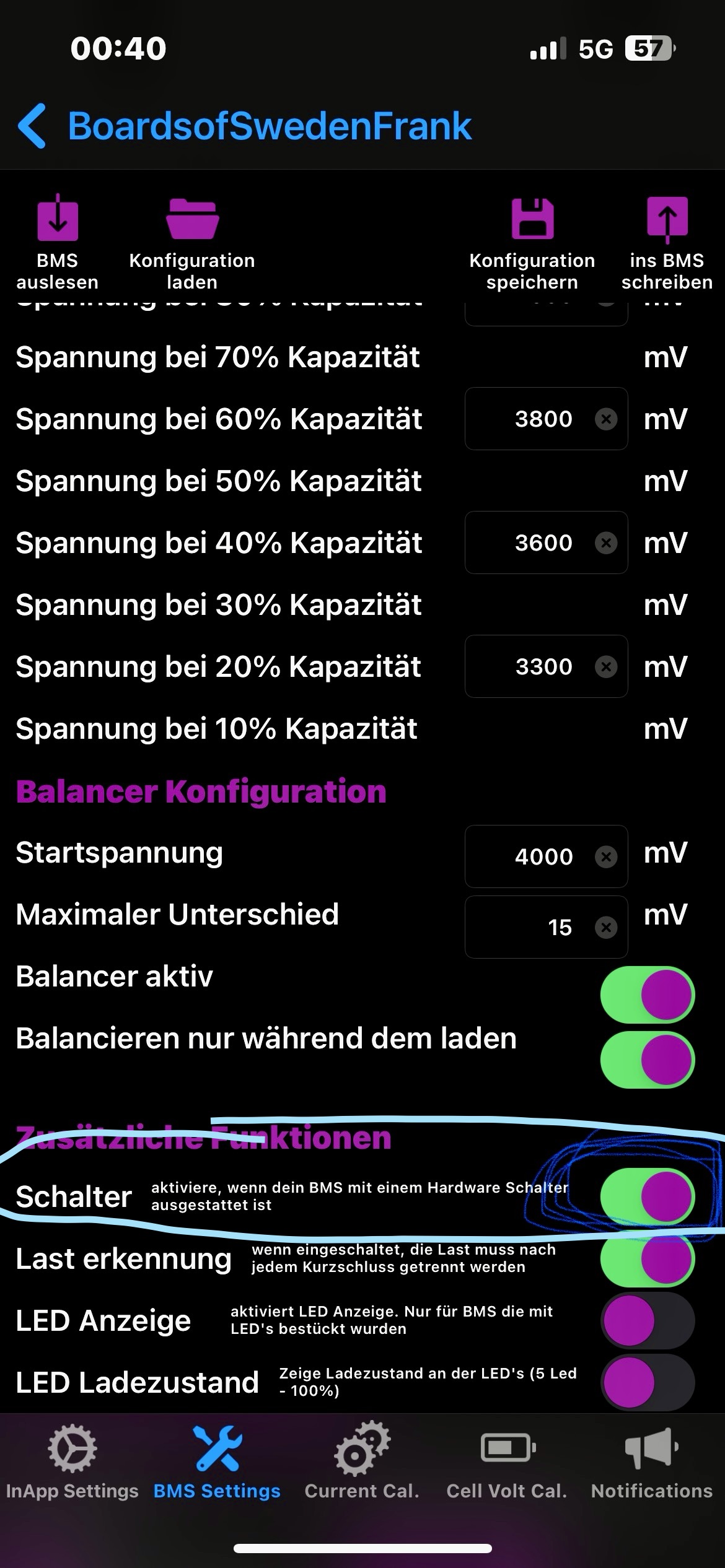Switch to the InApp Settings tab

(72, 1461)
